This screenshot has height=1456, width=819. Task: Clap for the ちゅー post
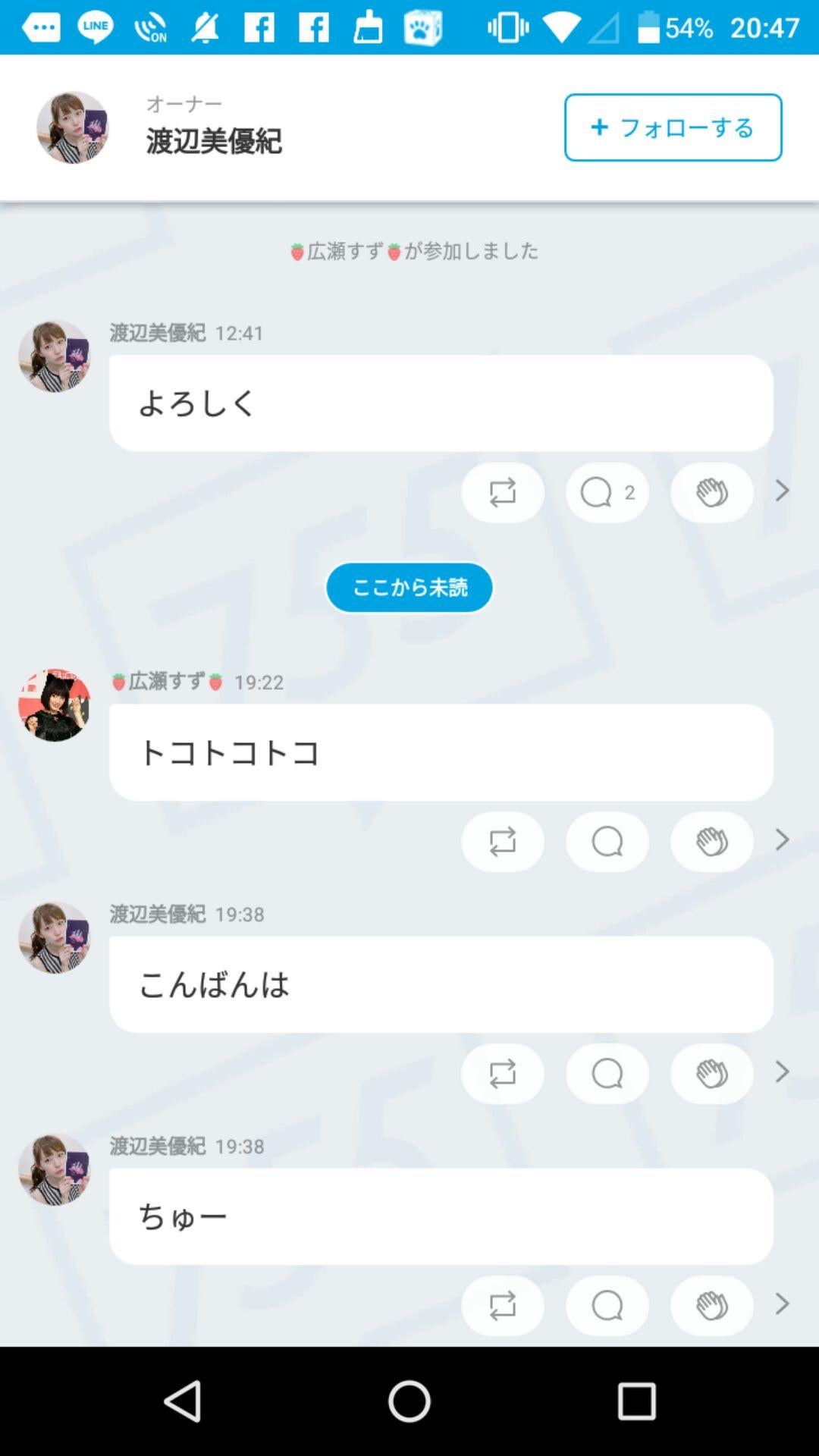click(x=711, y=1305)
